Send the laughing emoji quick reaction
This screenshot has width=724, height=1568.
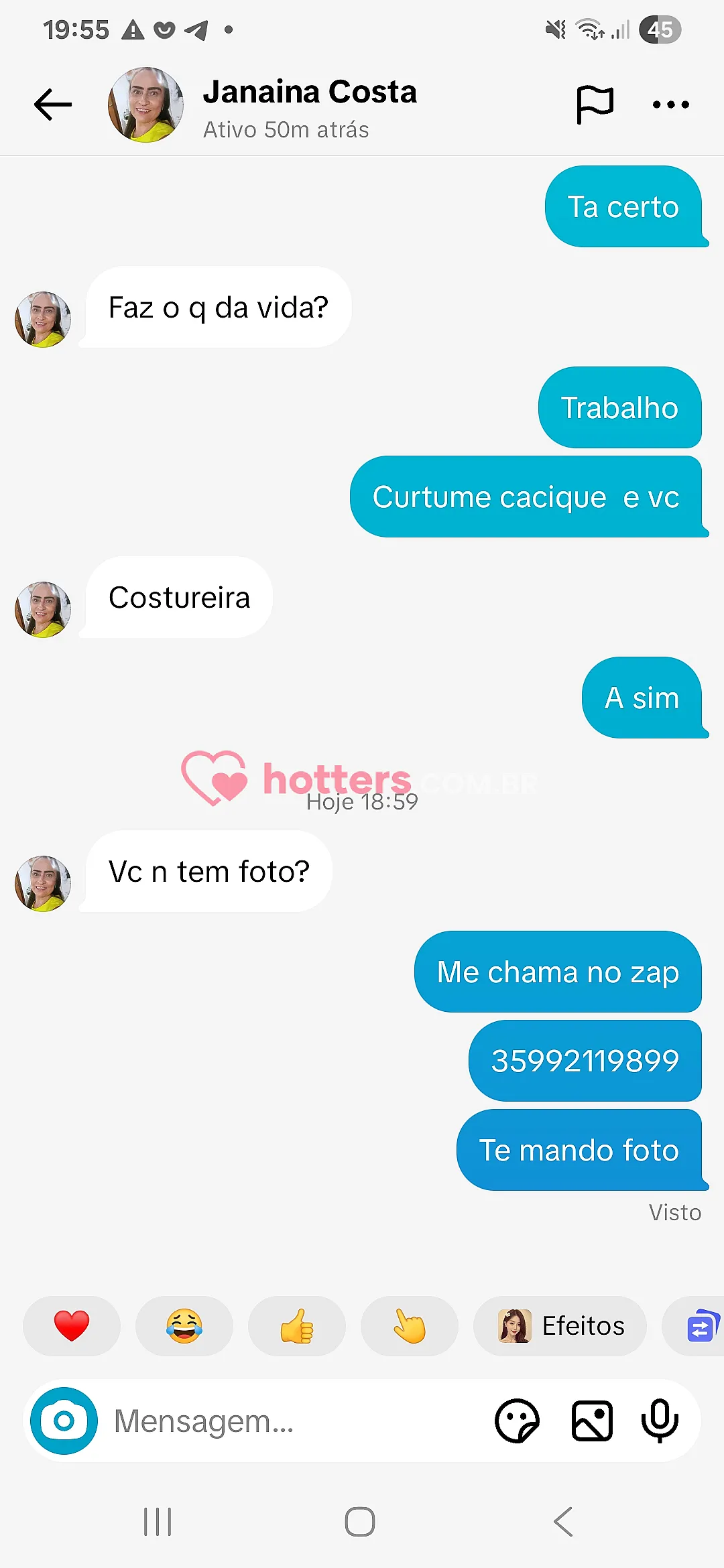point(184,1325)
